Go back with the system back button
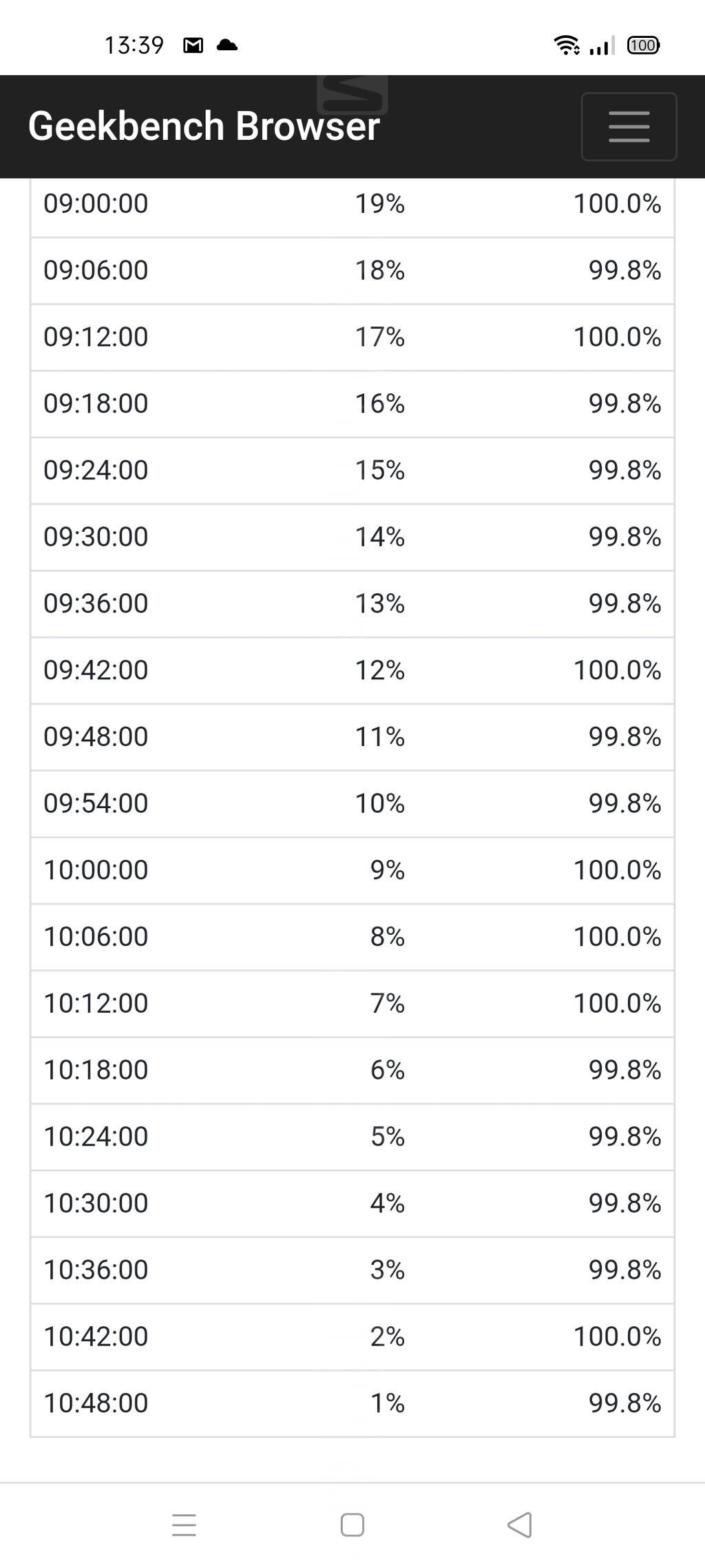This screenshot has height=1568, width=705. click(x=520, y=1525)
